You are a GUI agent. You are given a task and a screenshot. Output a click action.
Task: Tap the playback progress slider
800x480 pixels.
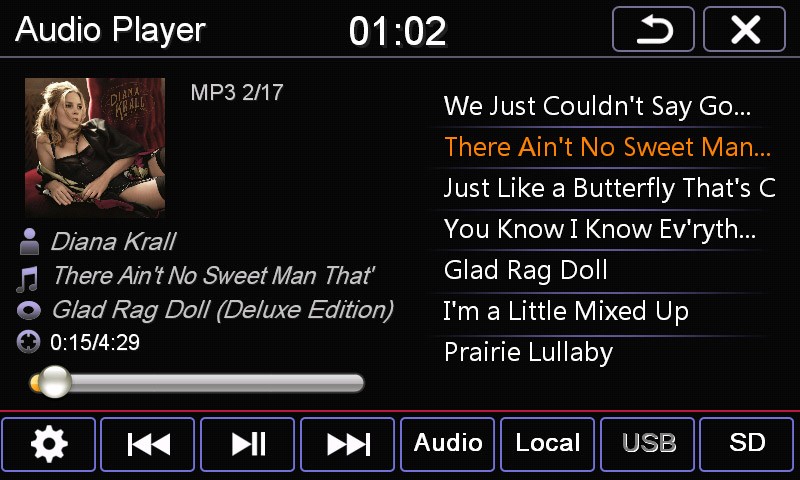(200, 382)
